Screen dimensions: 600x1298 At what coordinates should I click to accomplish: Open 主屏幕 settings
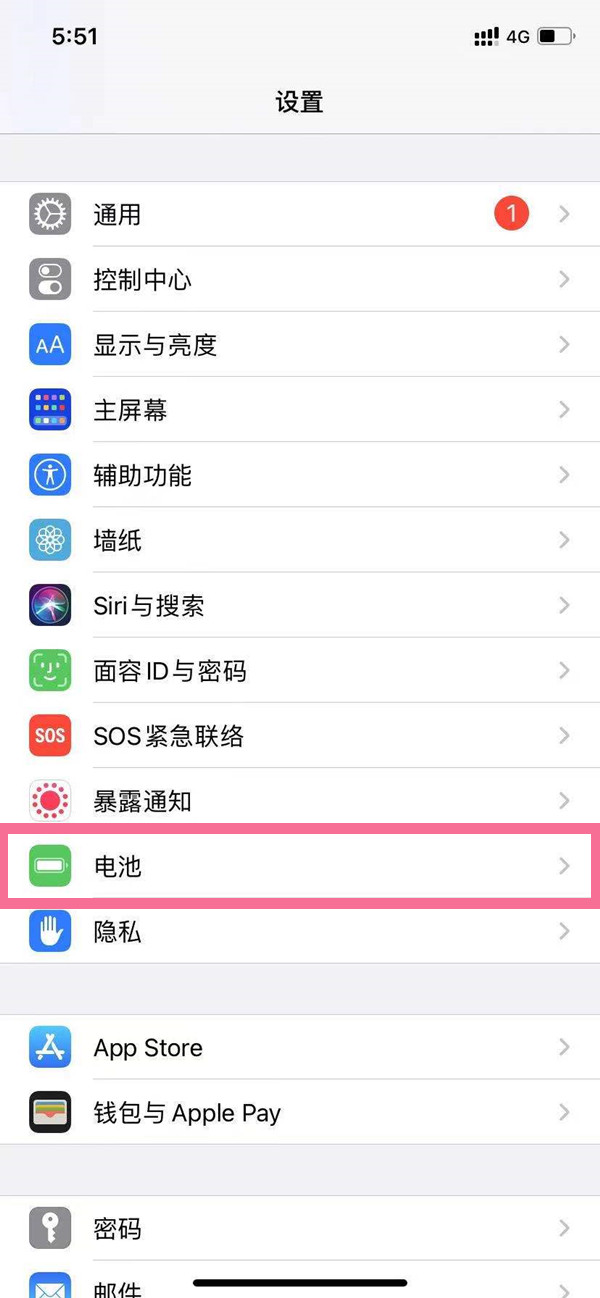click(300, 410)
